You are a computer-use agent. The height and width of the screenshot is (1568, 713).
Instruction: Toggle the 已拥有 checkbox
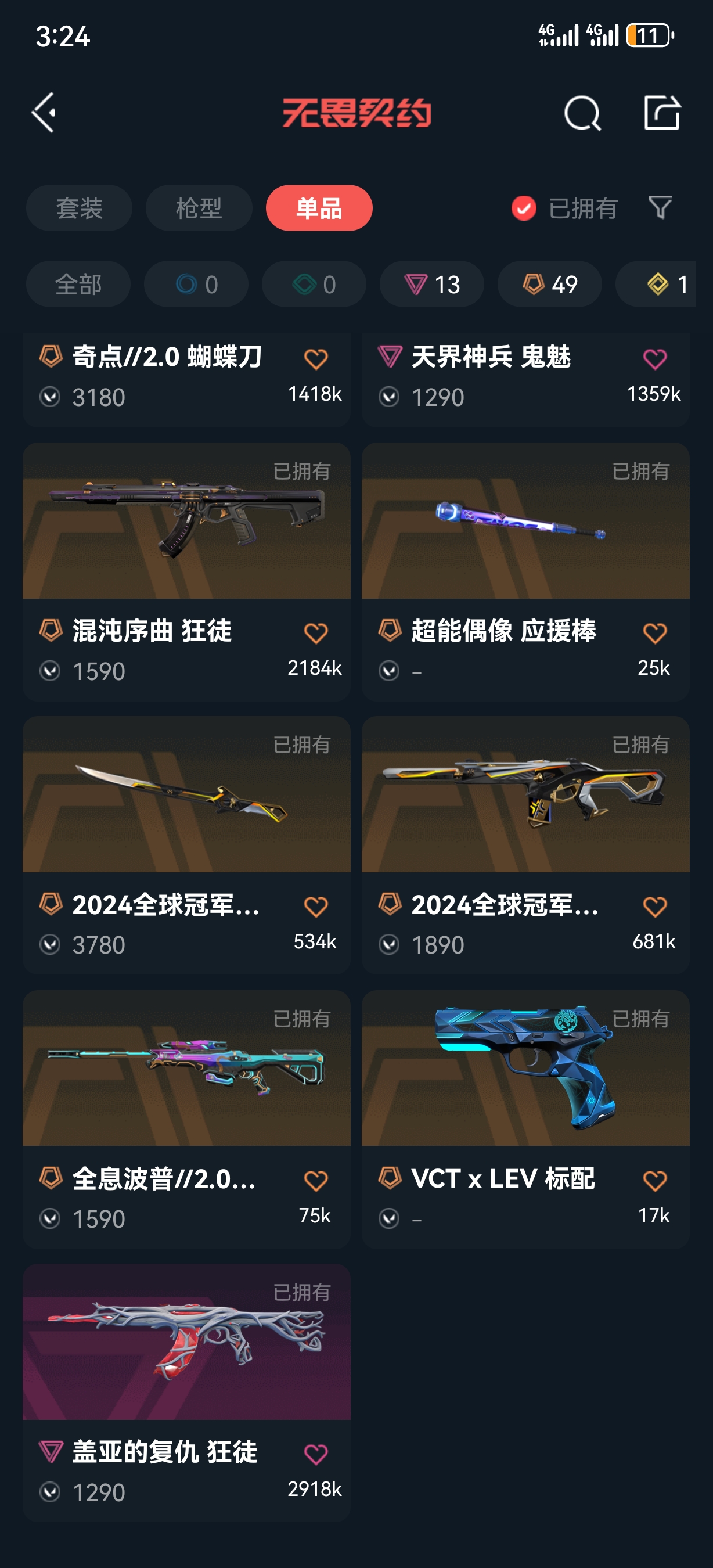(x=524, y=208)
